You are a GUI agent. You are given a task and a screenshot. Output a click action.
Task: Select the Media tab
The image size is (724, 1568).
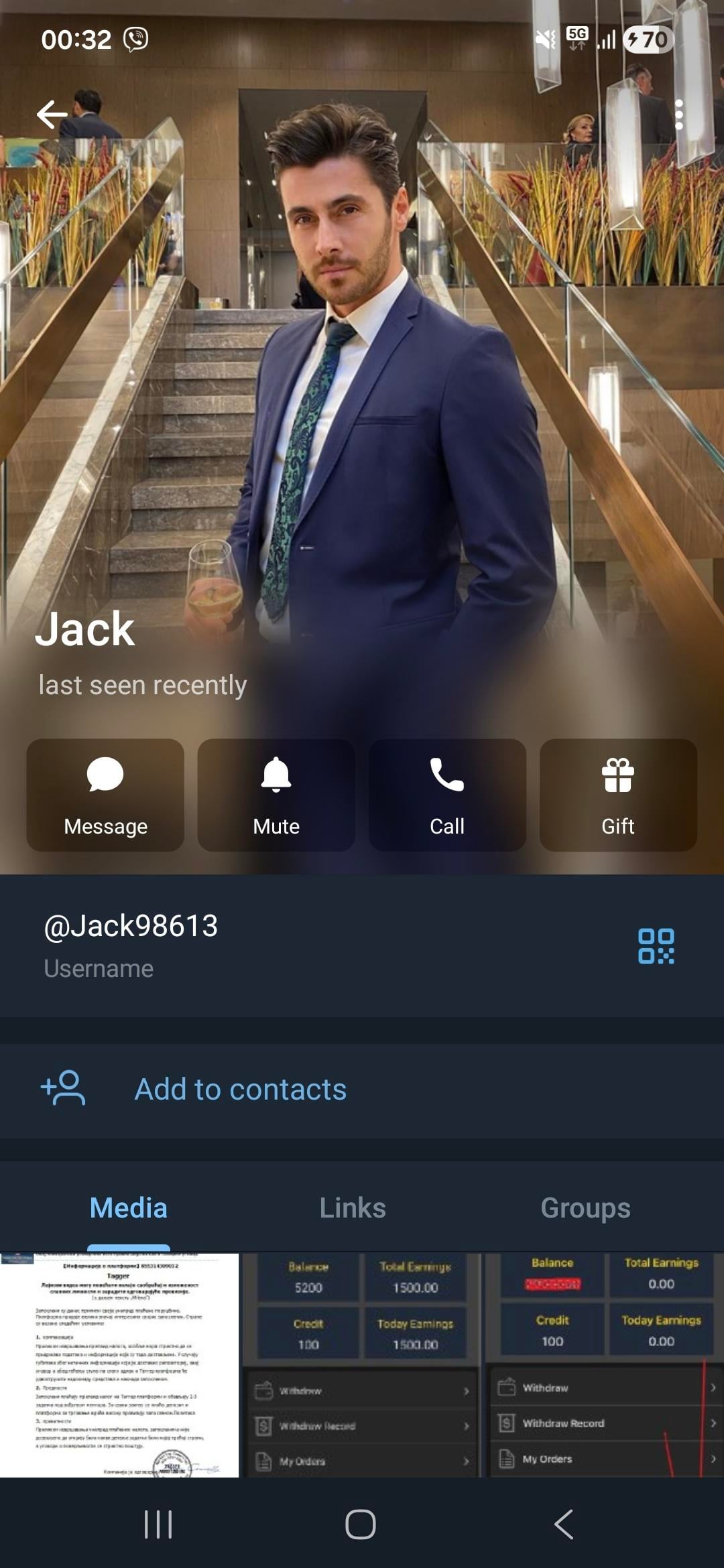[x=129, y=1207]
